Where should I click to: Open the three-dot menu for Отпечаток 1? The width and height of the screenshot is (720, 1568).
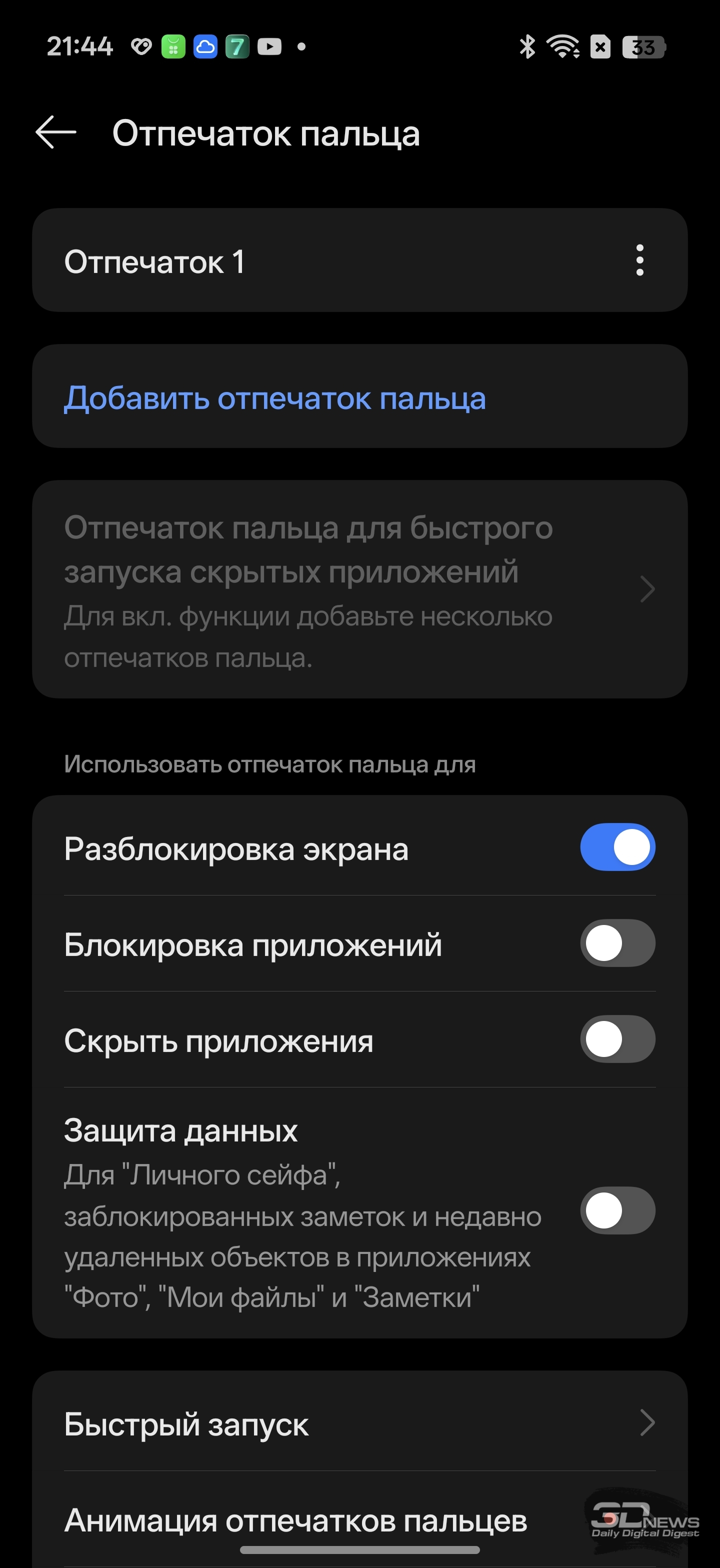click(639, 260)
